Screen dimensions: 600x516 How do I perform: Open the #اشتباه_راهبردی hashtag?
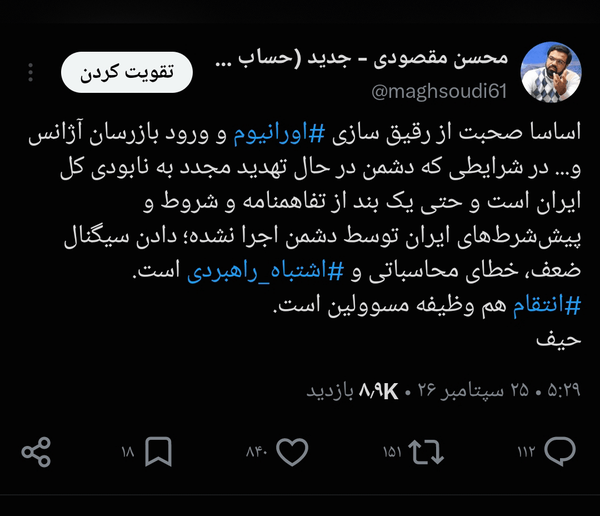[x=265, y=271]
